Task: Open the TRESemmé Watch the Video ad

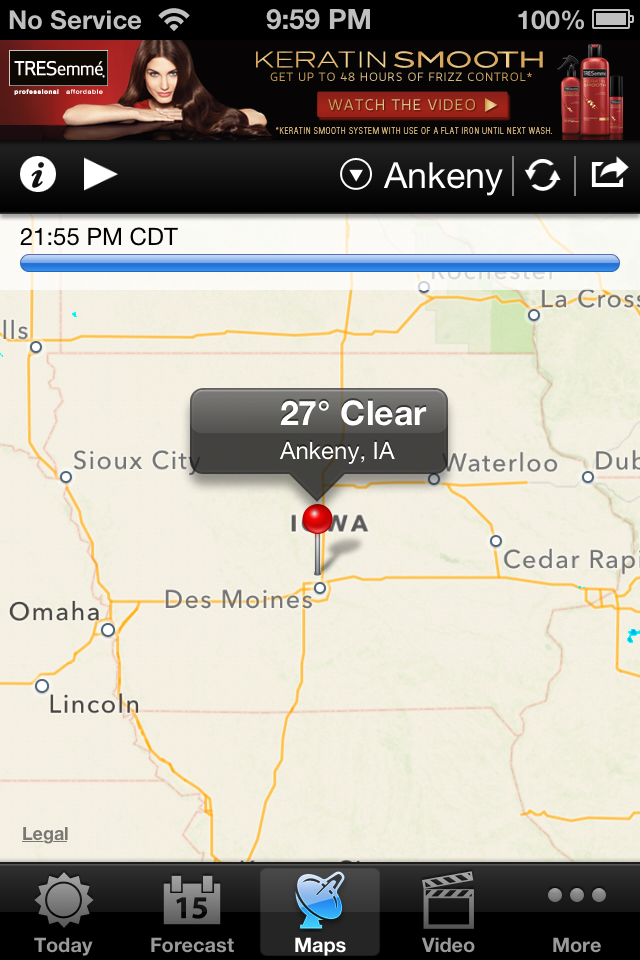Action: coord(412,105)
